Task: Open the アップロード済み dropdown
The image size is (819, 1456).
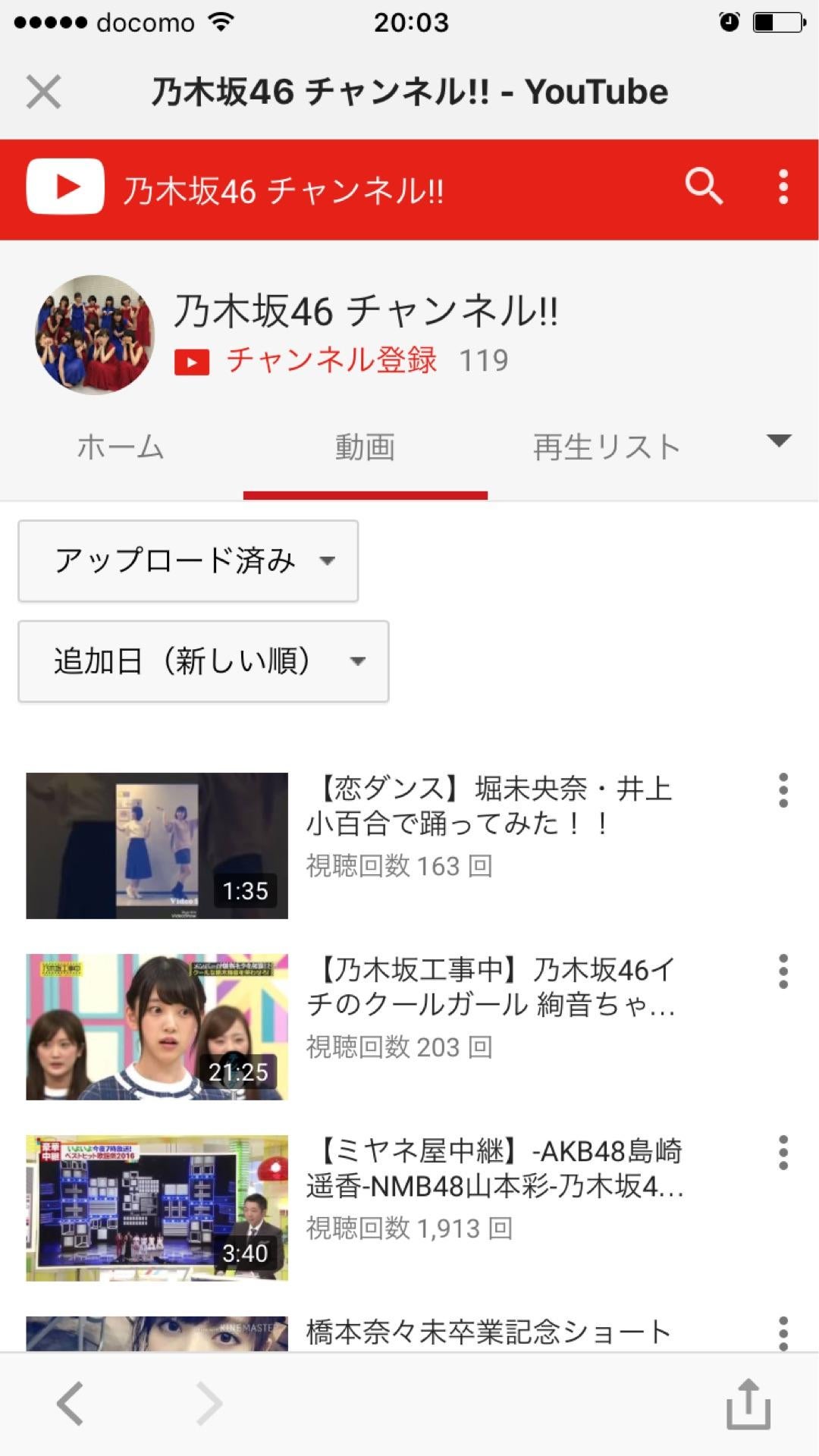Action: click(188, 561)
